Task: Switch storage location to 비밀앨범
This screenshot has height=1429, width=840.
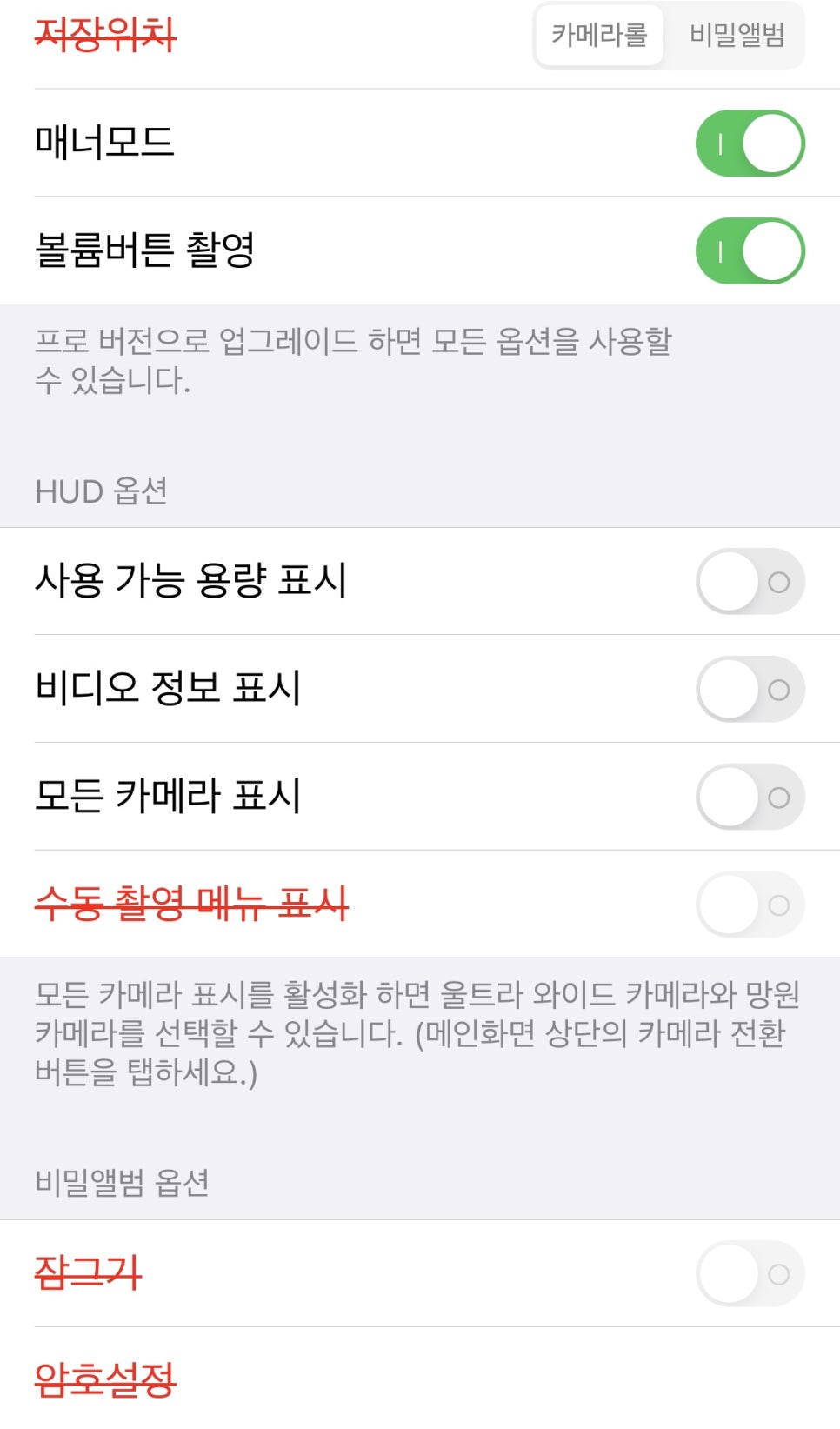Action: pos(737,35)
